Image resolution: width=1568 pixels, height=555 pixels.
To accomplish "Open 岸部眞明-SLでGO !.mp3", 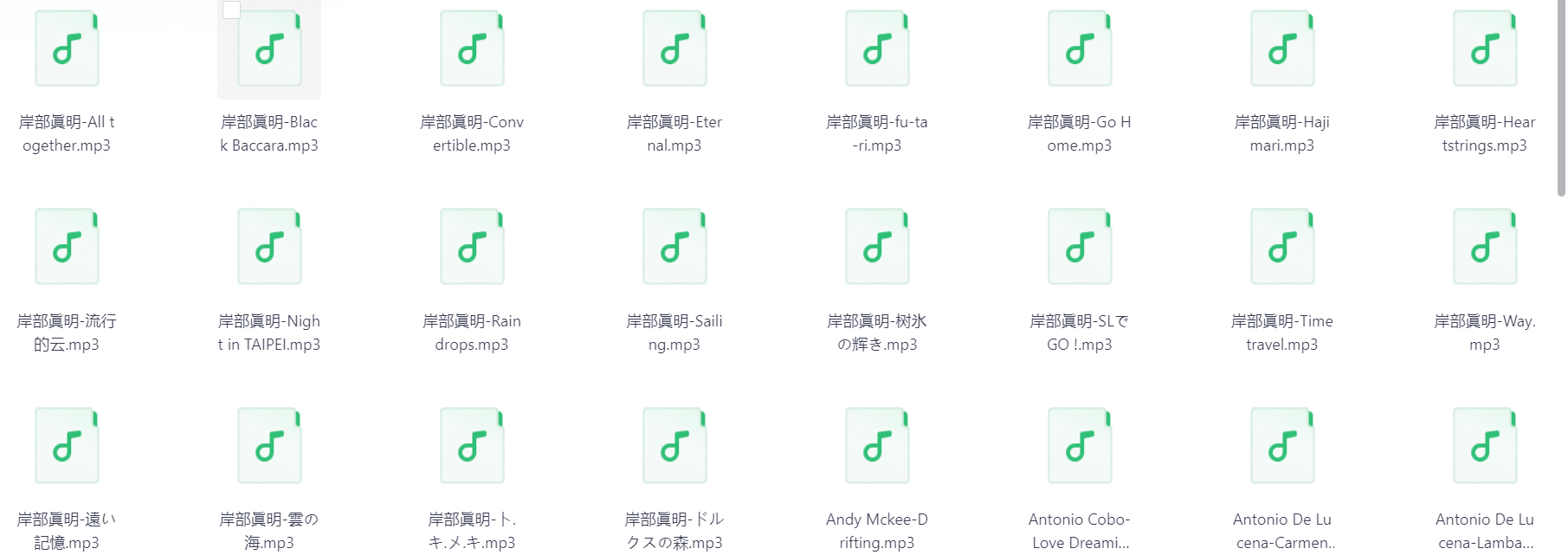I will (x=1080, y=248).
